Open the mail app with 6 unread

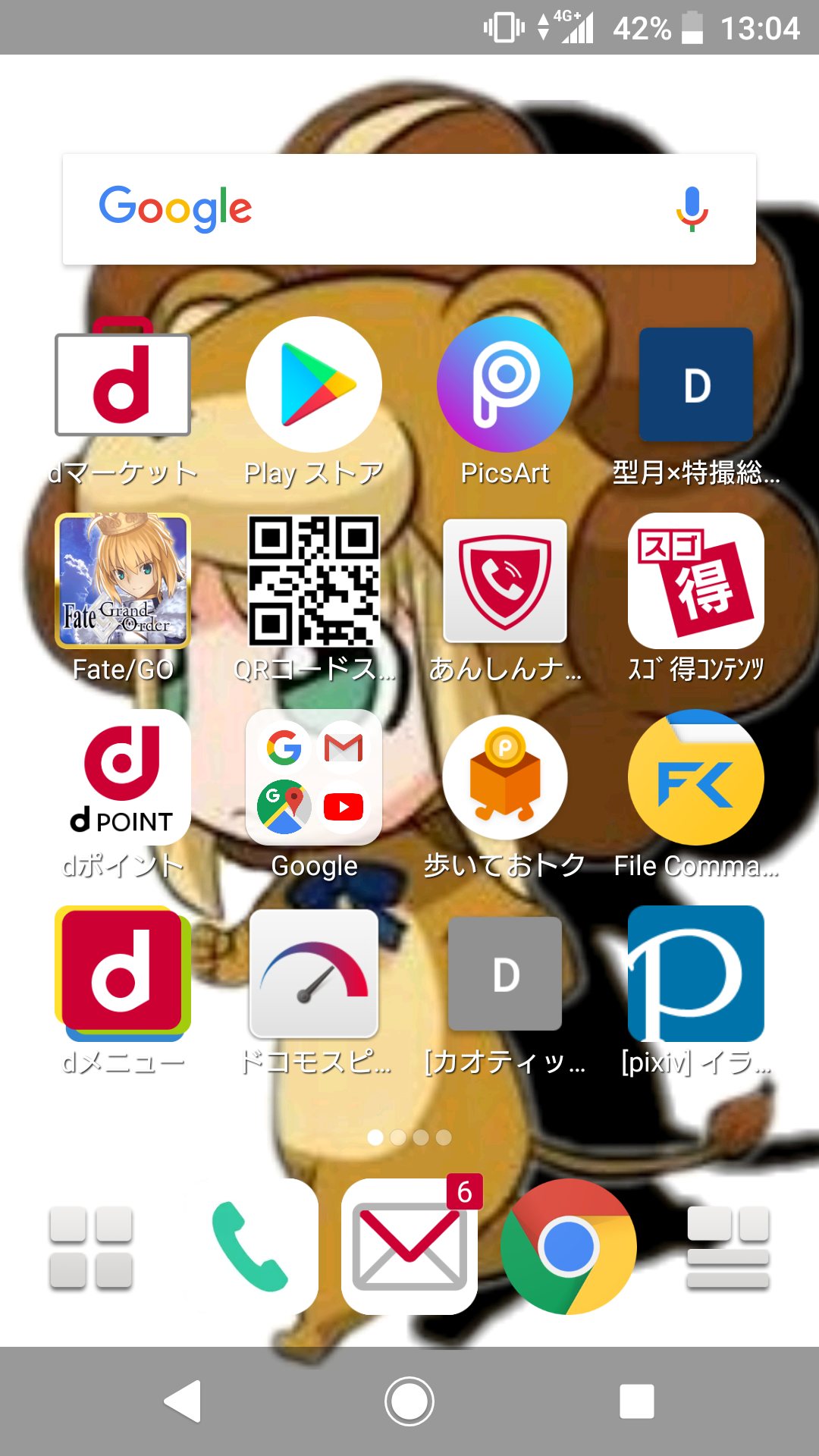[x=409, y=1247]
